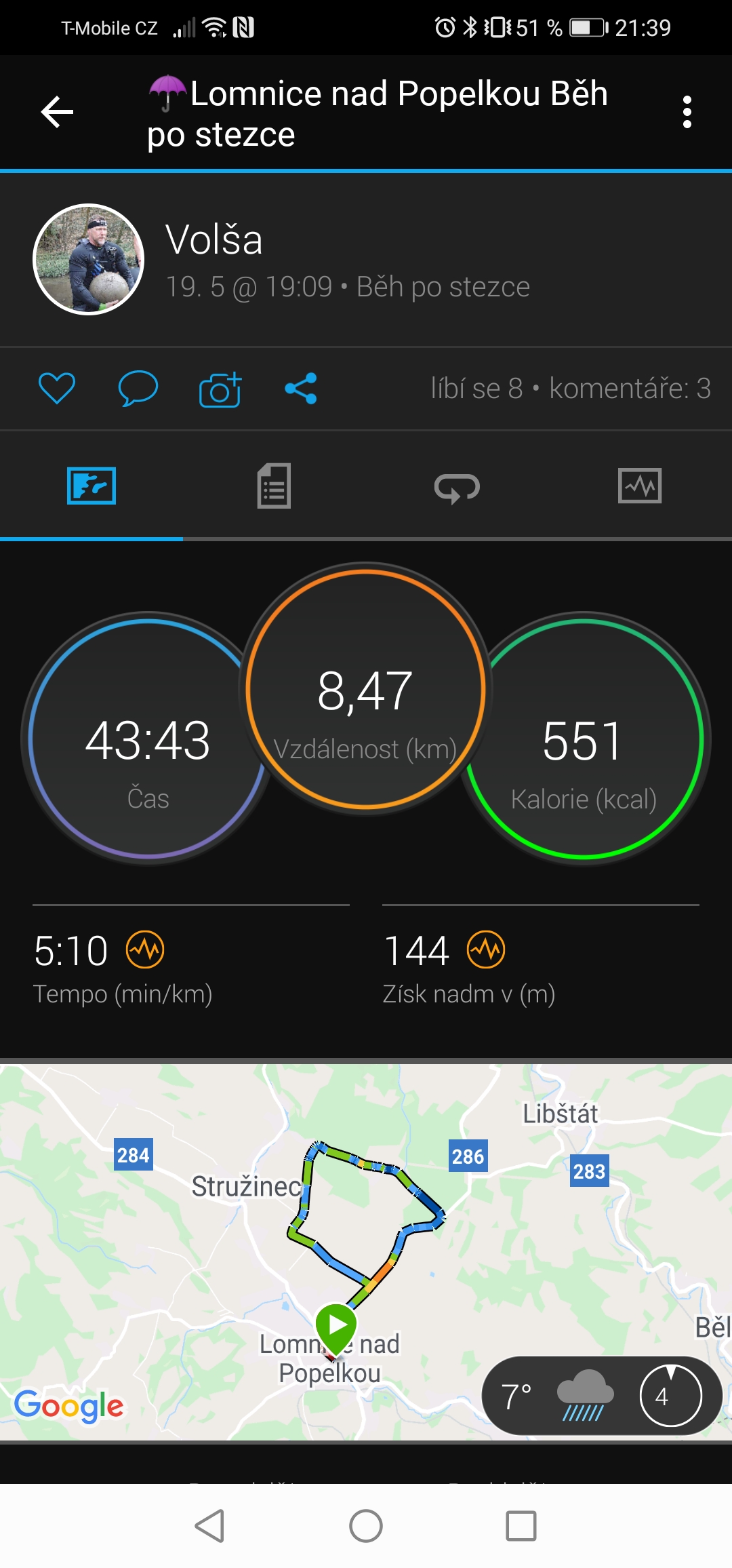This screenshot has height=1568, width=732.
Task: Switch to the charts tab
Action: pyautogui.click(x=640, y=486)
